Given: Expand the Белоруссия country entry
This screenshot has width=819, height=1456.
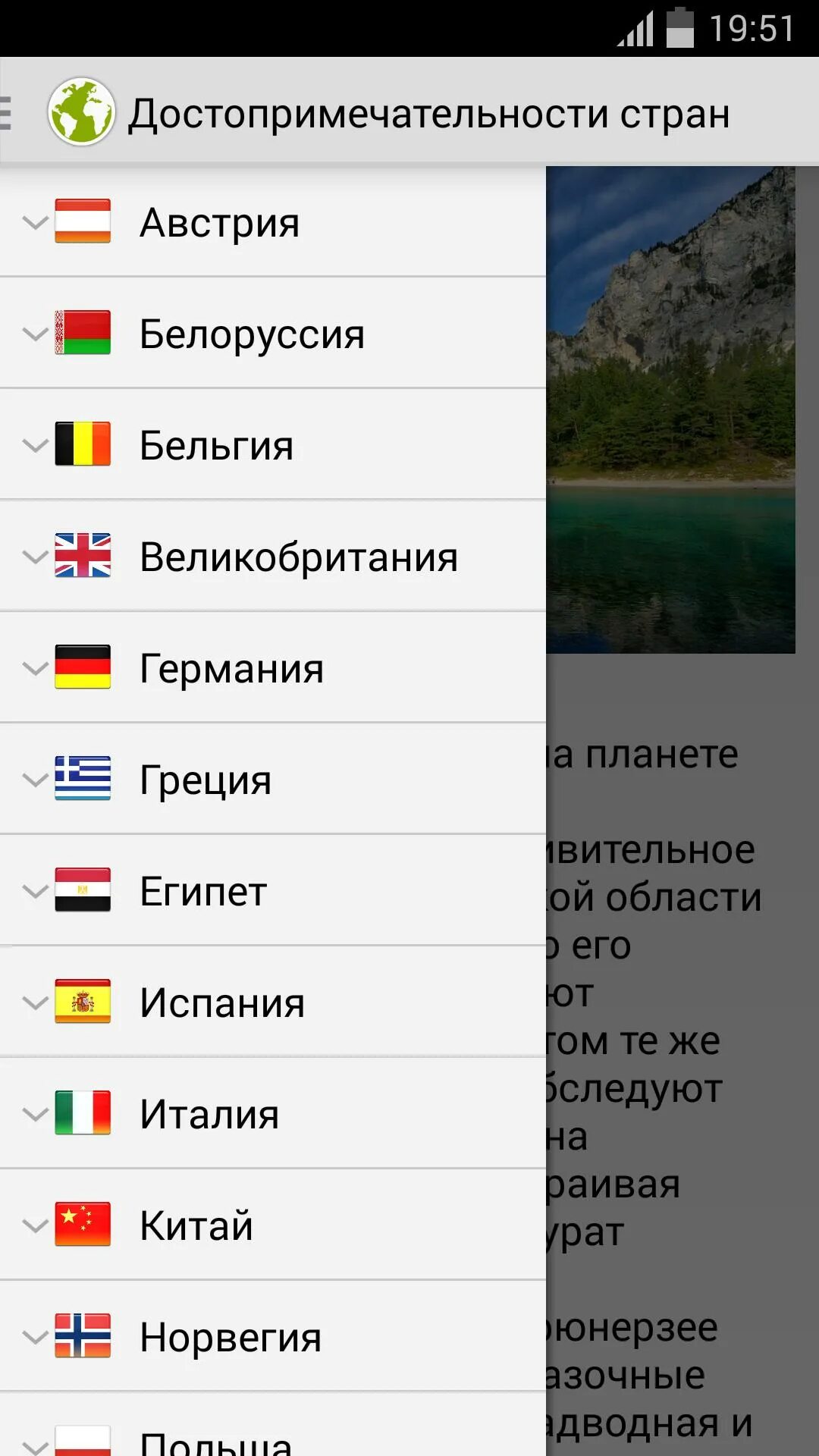Looking at the screenshot, I should (x=273, y=333).
